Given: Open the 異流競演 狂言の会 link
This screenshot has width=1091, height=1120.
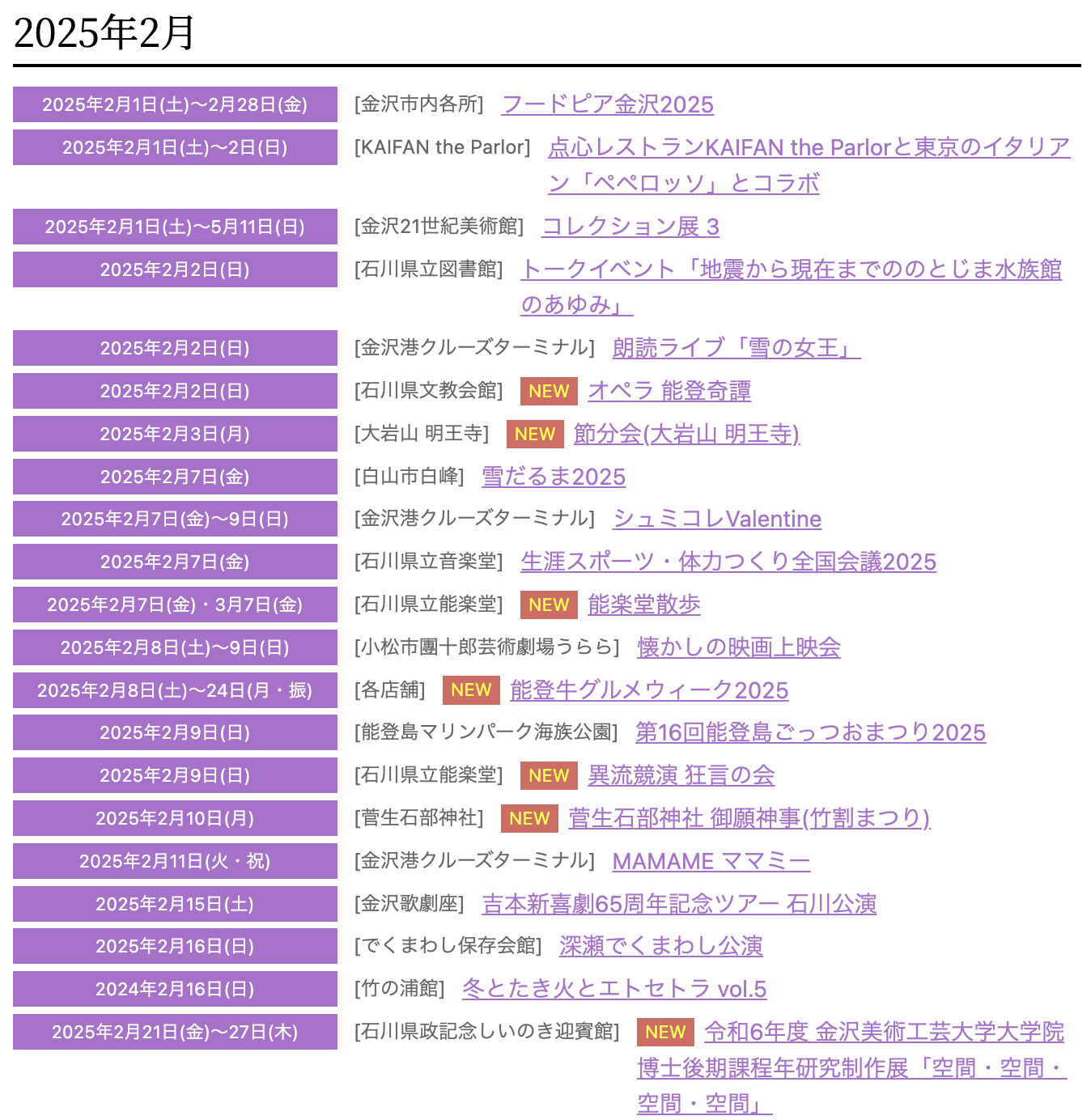Looking at the screenshot, I should click(x=681, y=775).
